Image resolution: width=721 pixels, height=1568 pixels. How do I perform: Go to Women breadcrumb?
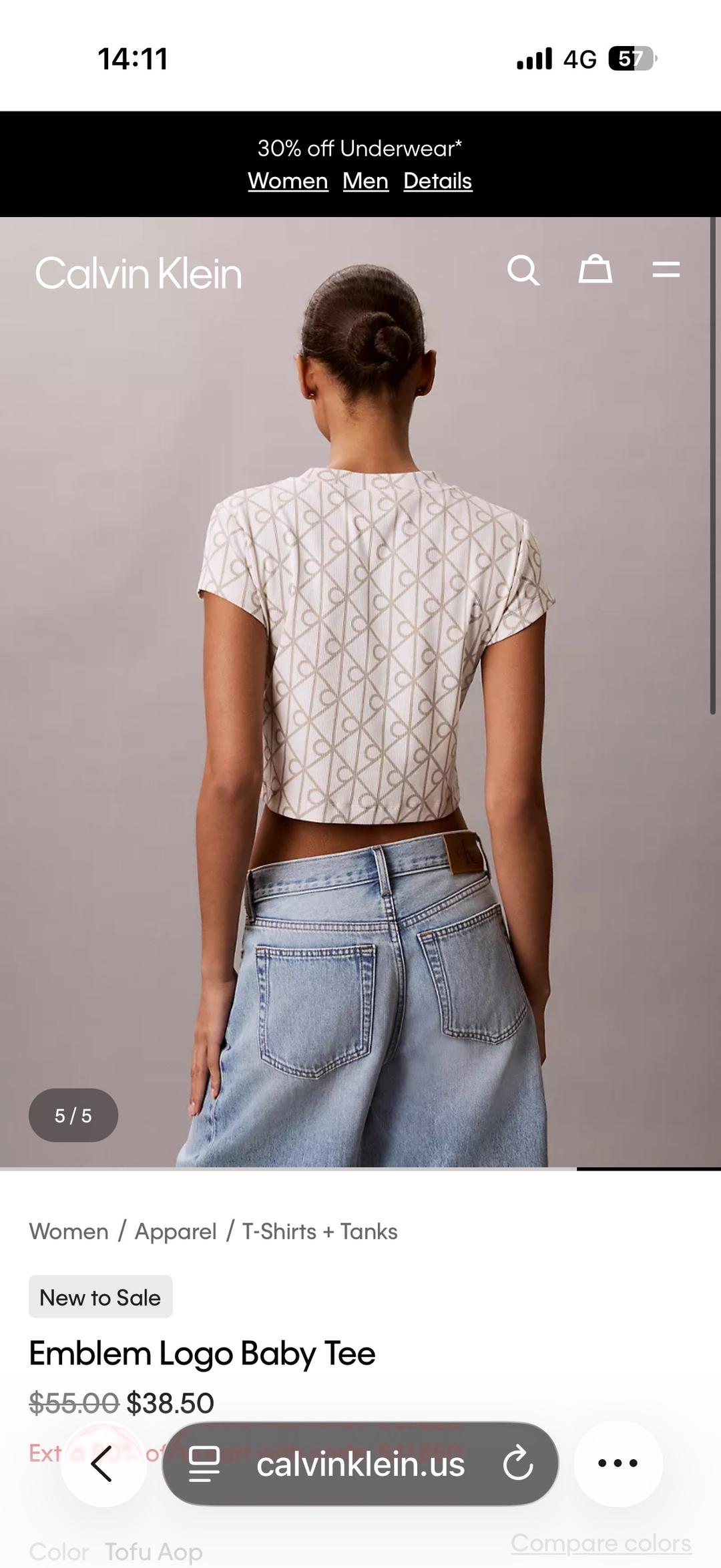(x=69, y=1231)
